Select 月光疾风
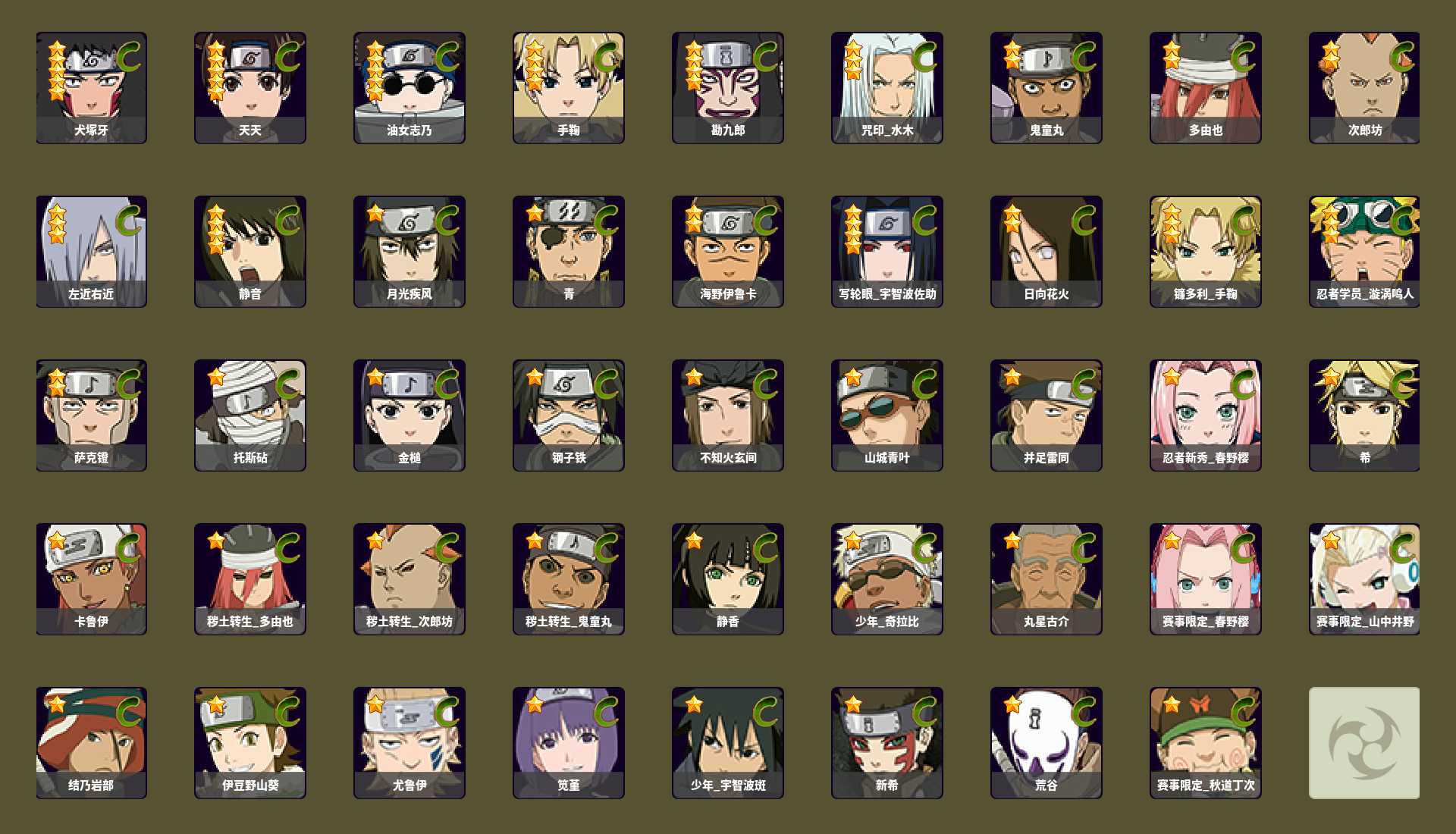 409,251
